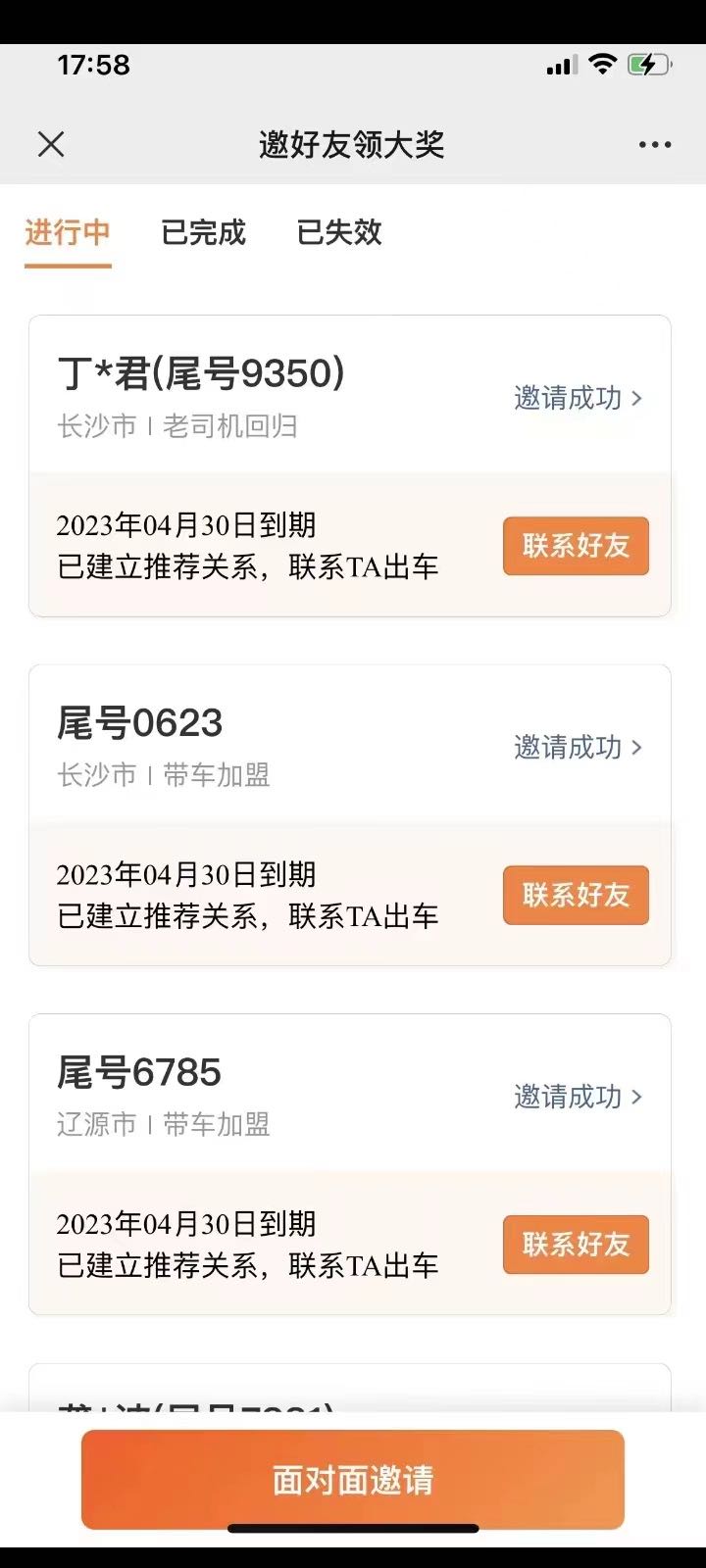The image size is (706, 1568).
Task: Contact friend 尾号0623 via 联系好友
Action: pyautogui.click(x=577, y=895)
